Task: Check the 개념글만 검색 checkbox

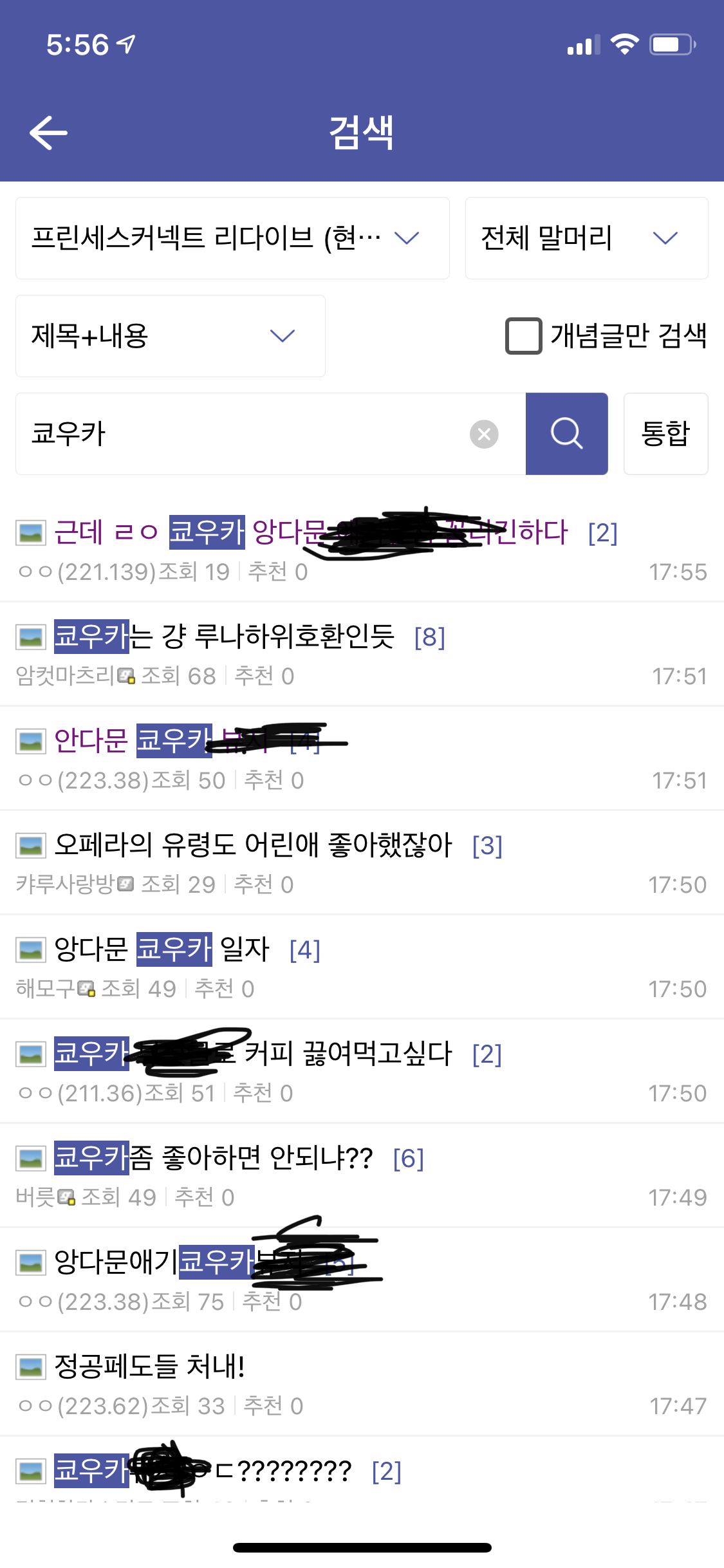Action: [x=523, y=336]
